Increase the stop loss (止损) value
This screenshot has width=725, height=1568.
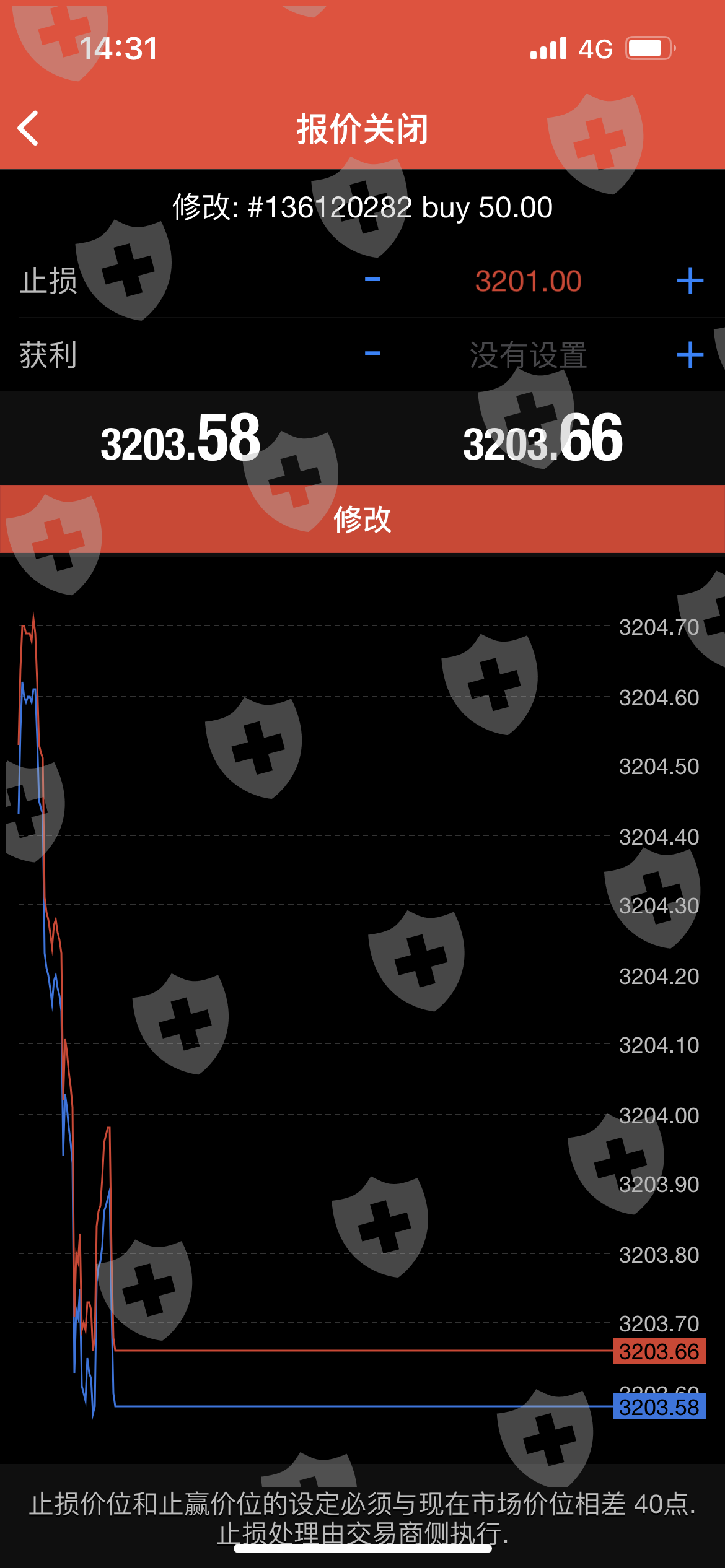(x=690, y=281)
